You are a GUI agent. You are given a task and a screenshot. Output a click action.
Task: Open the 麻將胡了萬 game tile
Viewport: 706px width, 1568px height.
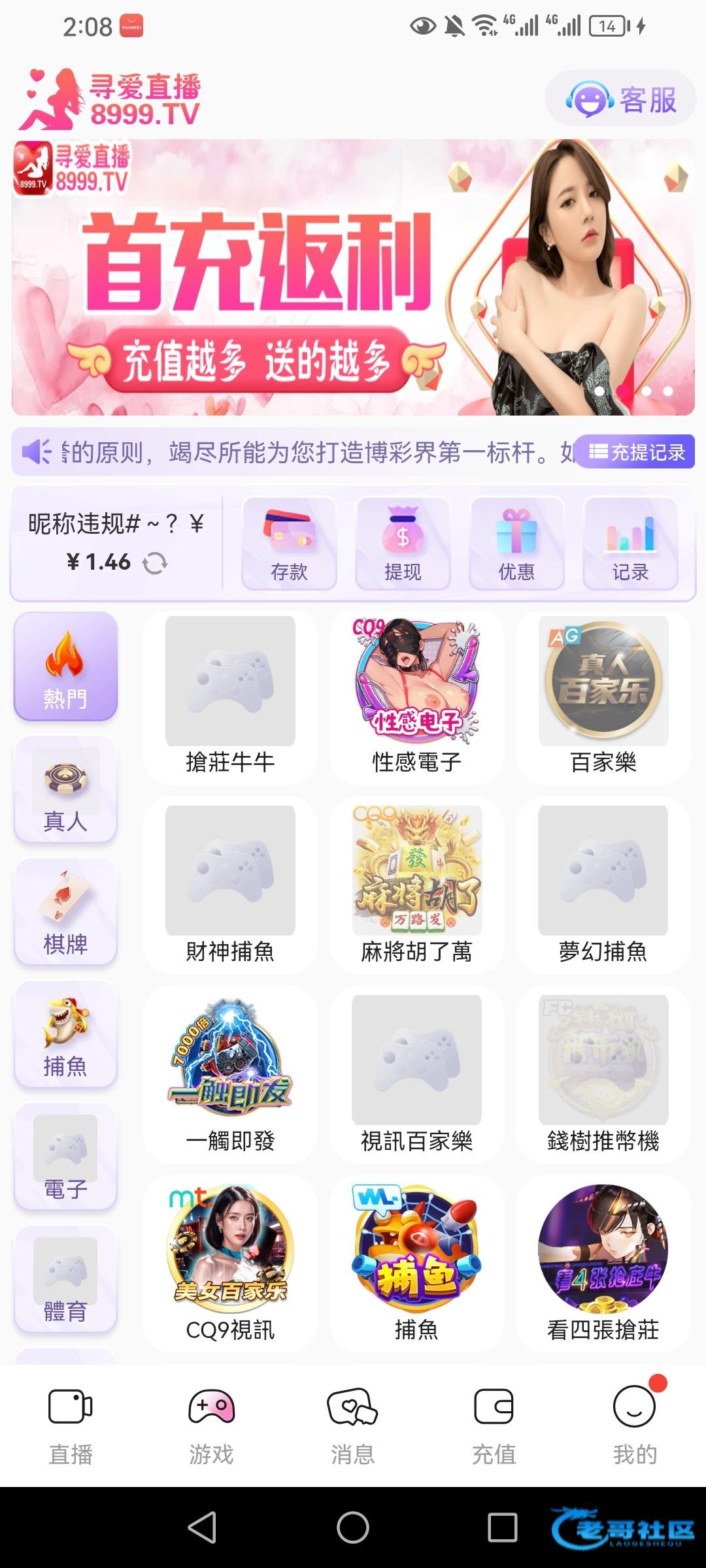pyautogui.click(x=416, y=886)
